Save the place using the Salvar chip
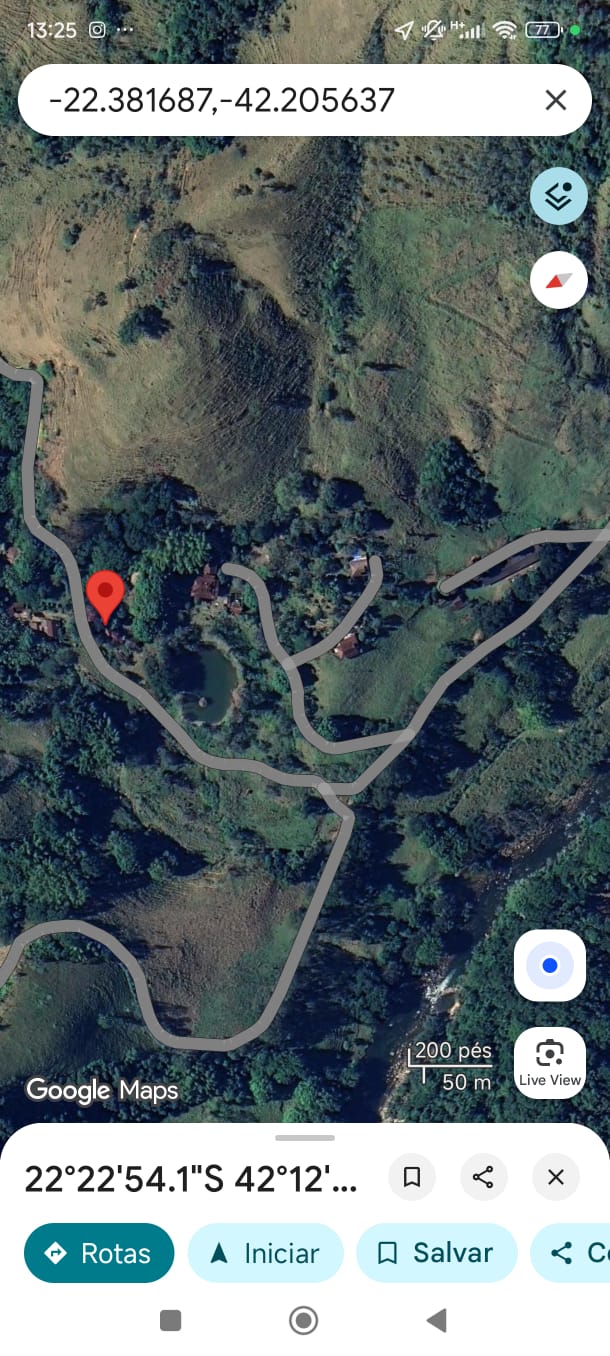This screenshot has height=1356, width=610. 436,1253
